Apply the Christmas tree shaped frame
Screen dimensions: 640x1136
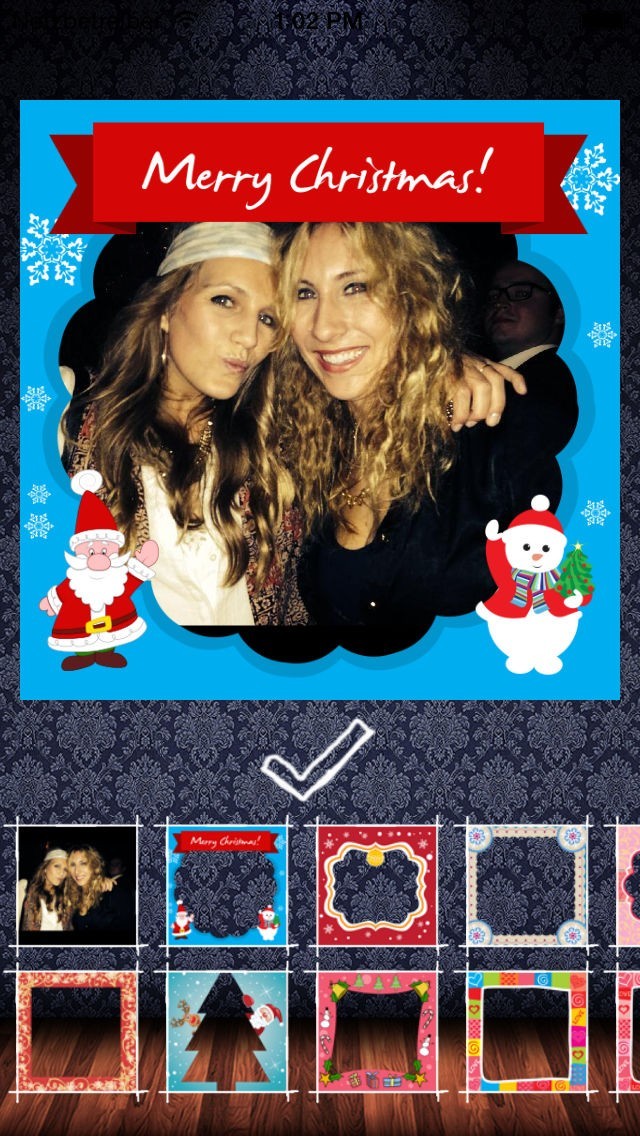coord(226,1032)
